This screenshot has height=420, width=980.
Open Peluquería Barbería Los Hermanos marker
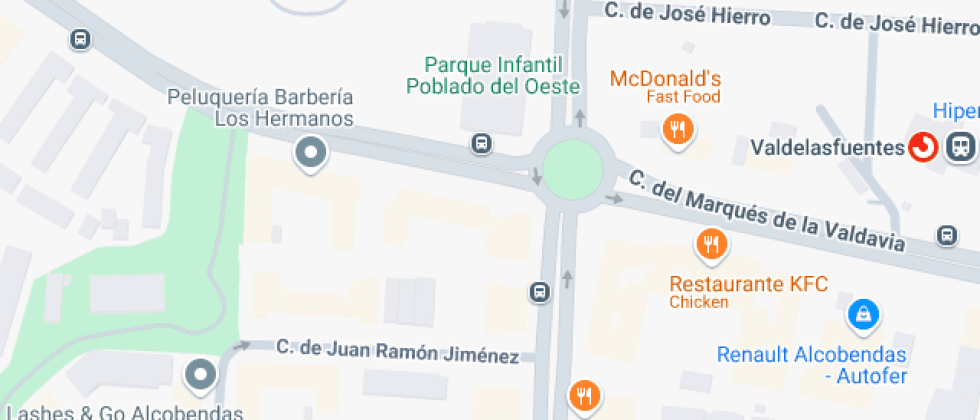[311, 153]
